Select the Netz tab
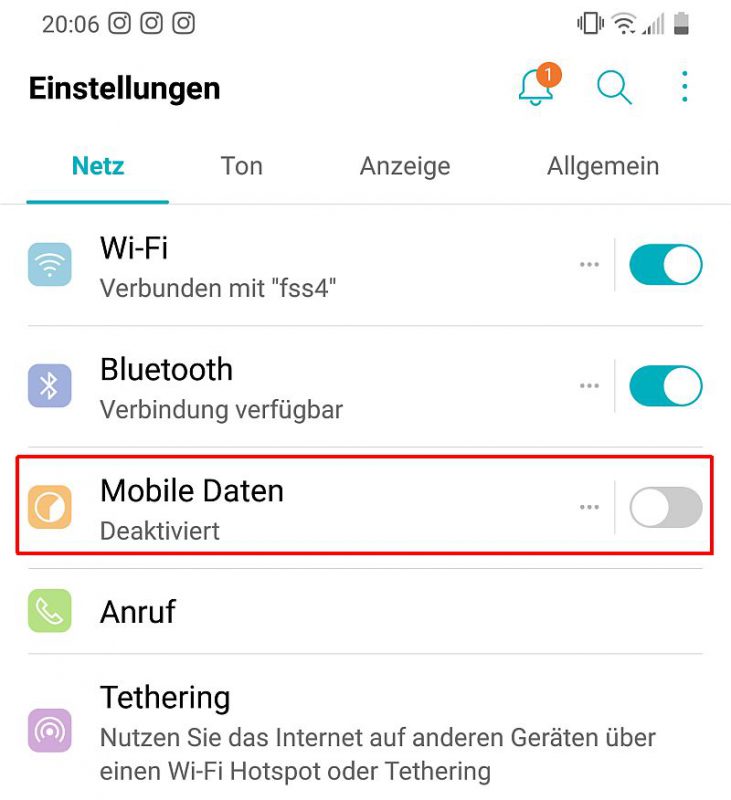731x800 pixels. tap(98, 166)
